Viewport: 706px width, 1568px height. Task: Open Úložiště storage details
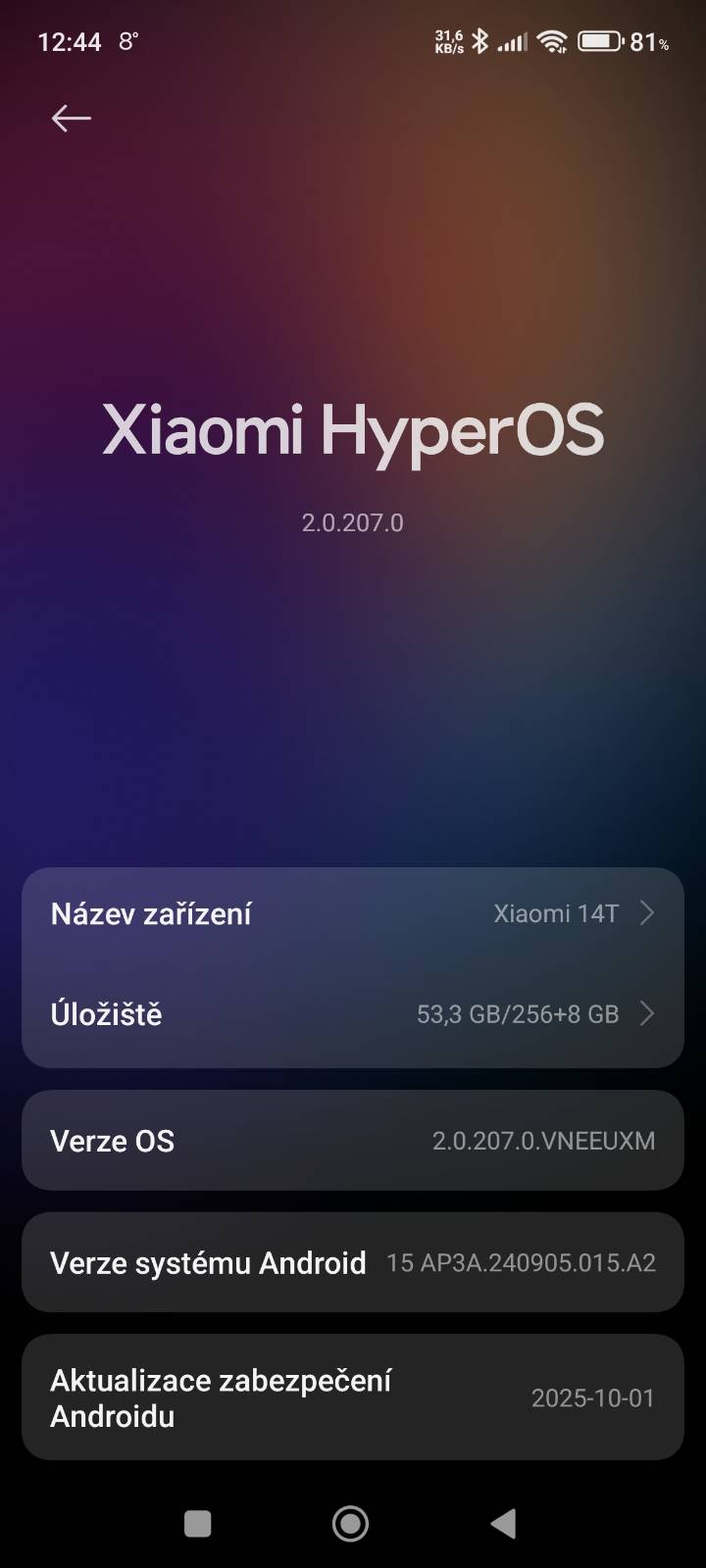pyautogui.click(x=352, y=1014)
